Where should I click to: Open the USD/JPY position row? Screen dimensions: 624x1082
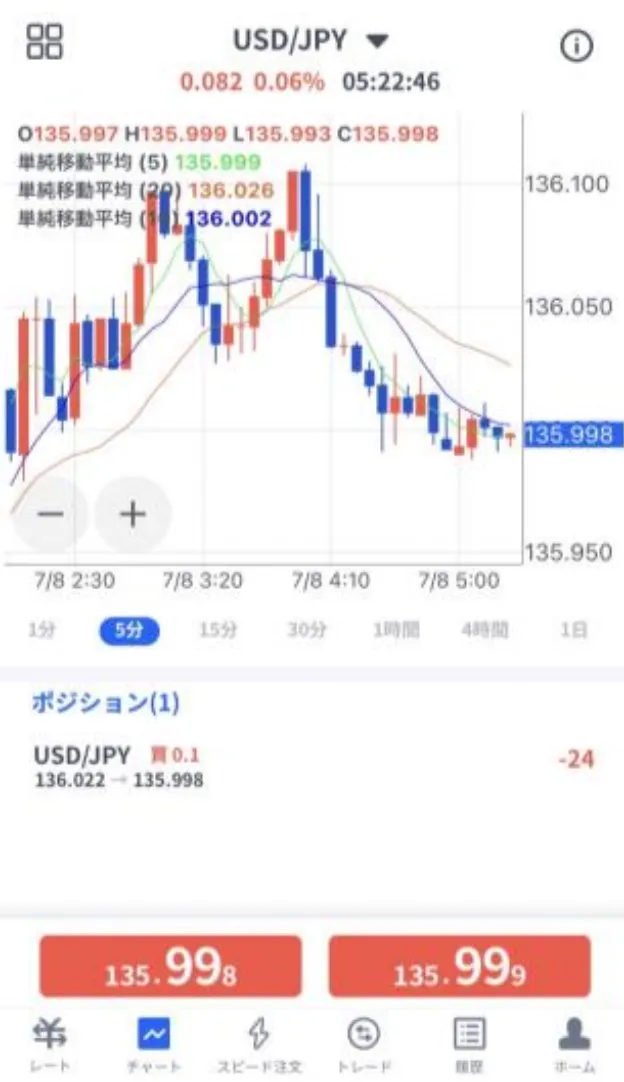coord(312,766)
